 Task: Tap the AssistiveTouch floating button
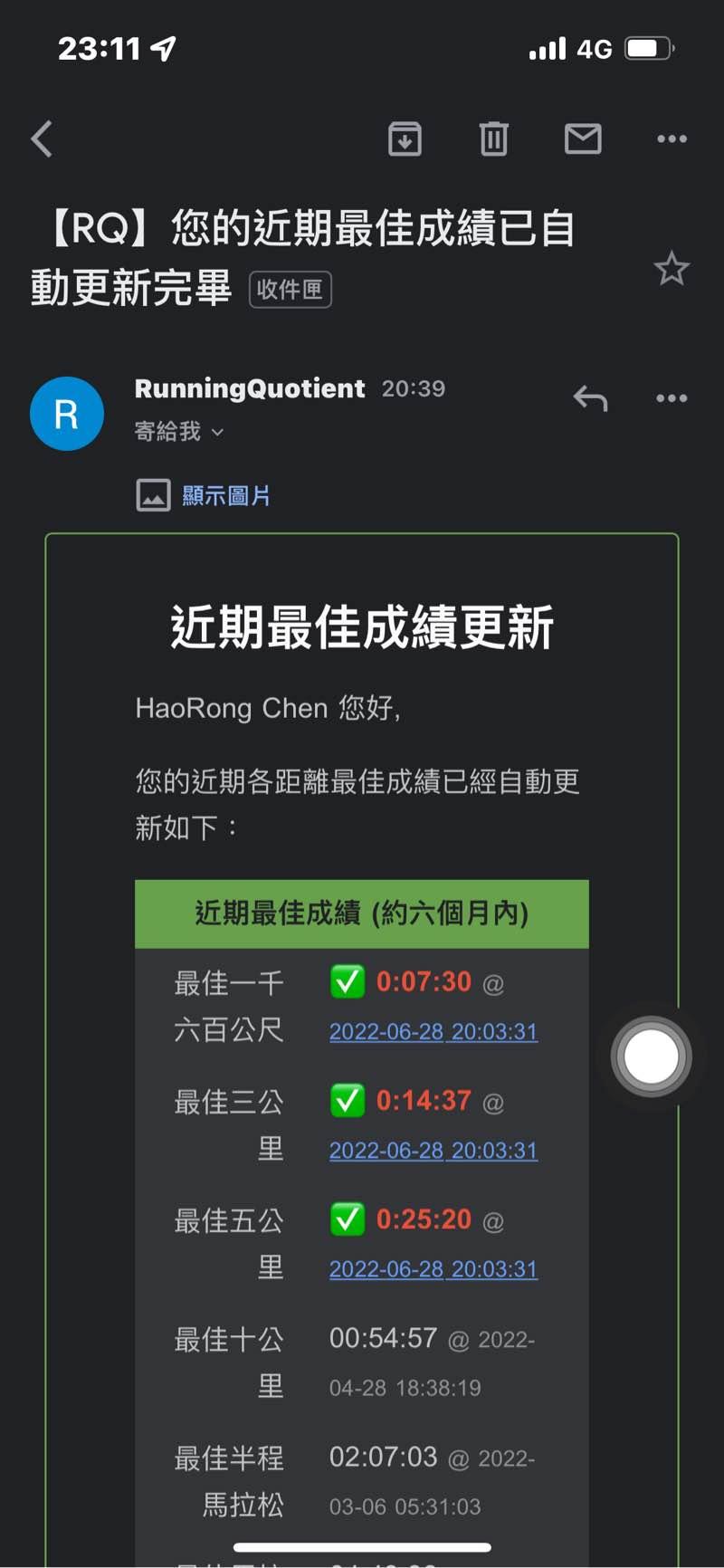[x=652, y=1056]
